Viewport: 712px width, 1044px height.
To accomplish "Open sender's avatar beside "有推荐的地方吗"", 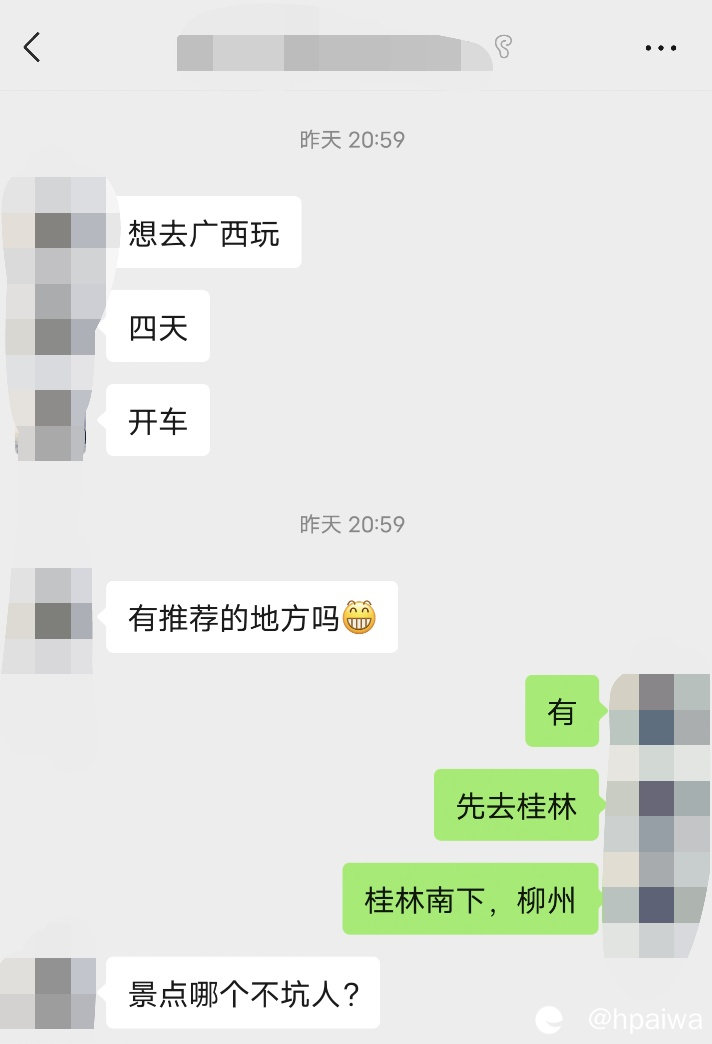I will coord(50,618).
